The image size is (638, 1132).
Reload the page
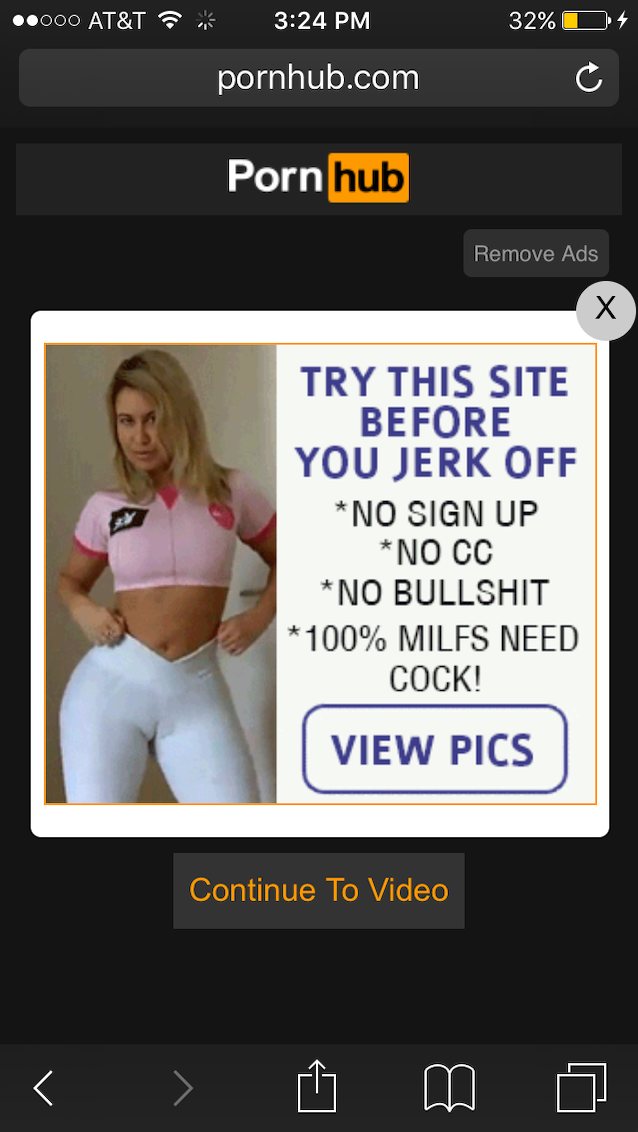coord(589,78)
